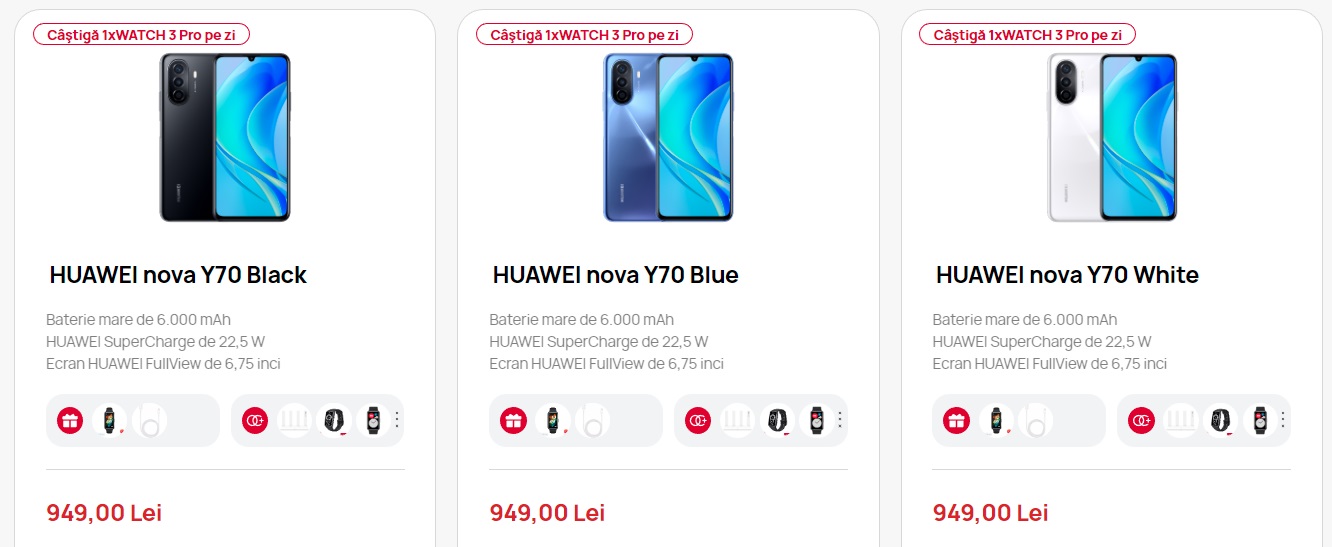Open the HUAWEI nova Y70 Blue product card
The height and width of the screenshot is (547, 1332).
(615, 275)
